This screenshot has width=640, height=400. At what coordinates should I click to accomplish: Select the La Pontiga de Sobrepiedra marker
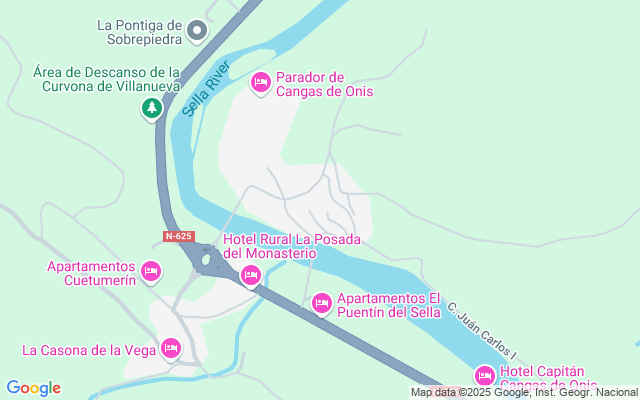coord(197,31)
